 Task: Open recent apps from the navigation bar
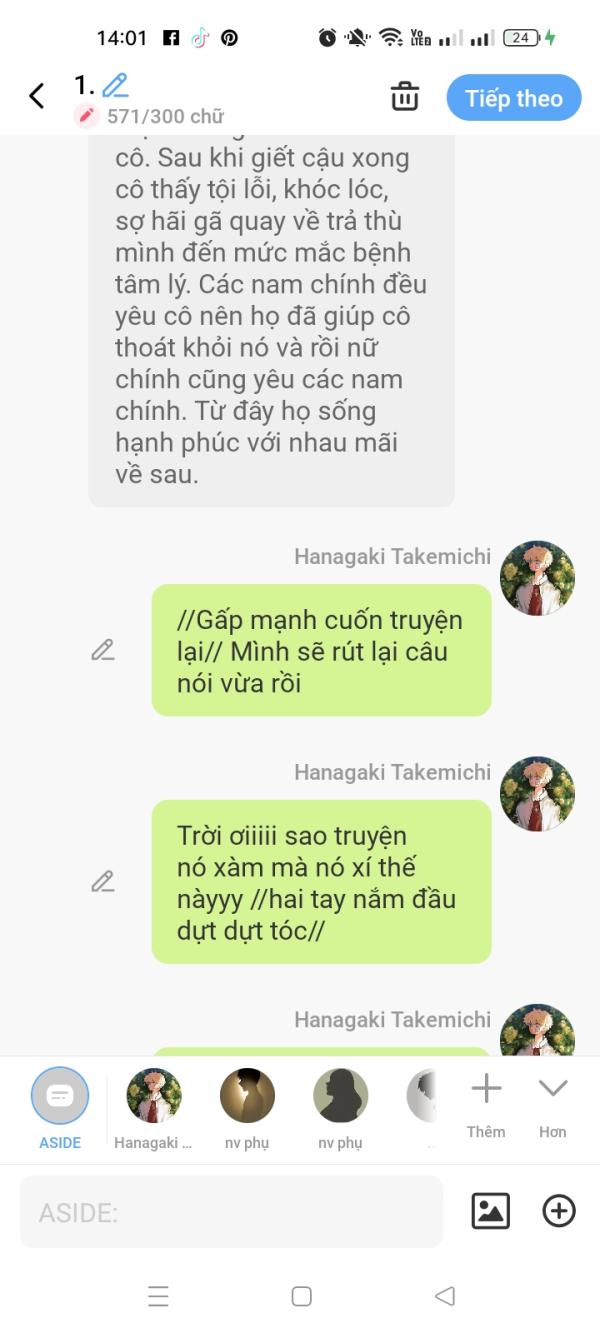(158, 1297)
